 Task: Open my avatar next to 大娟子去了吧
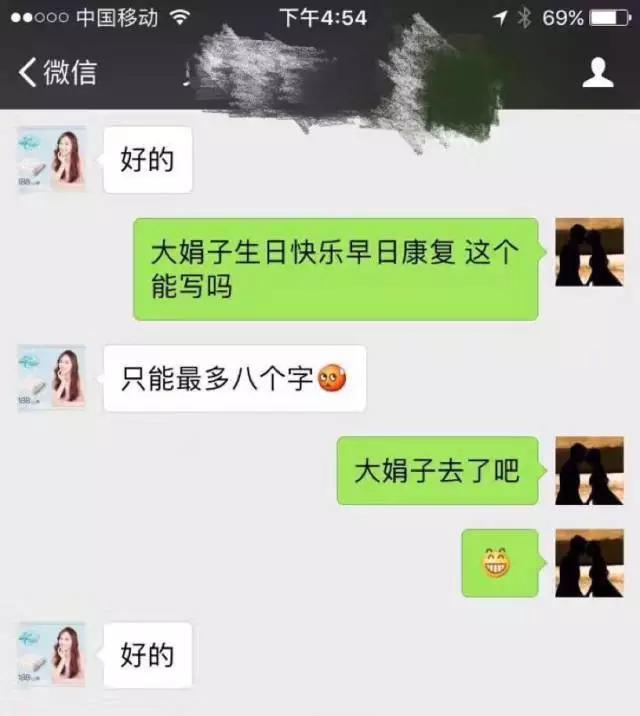point(589,471)
